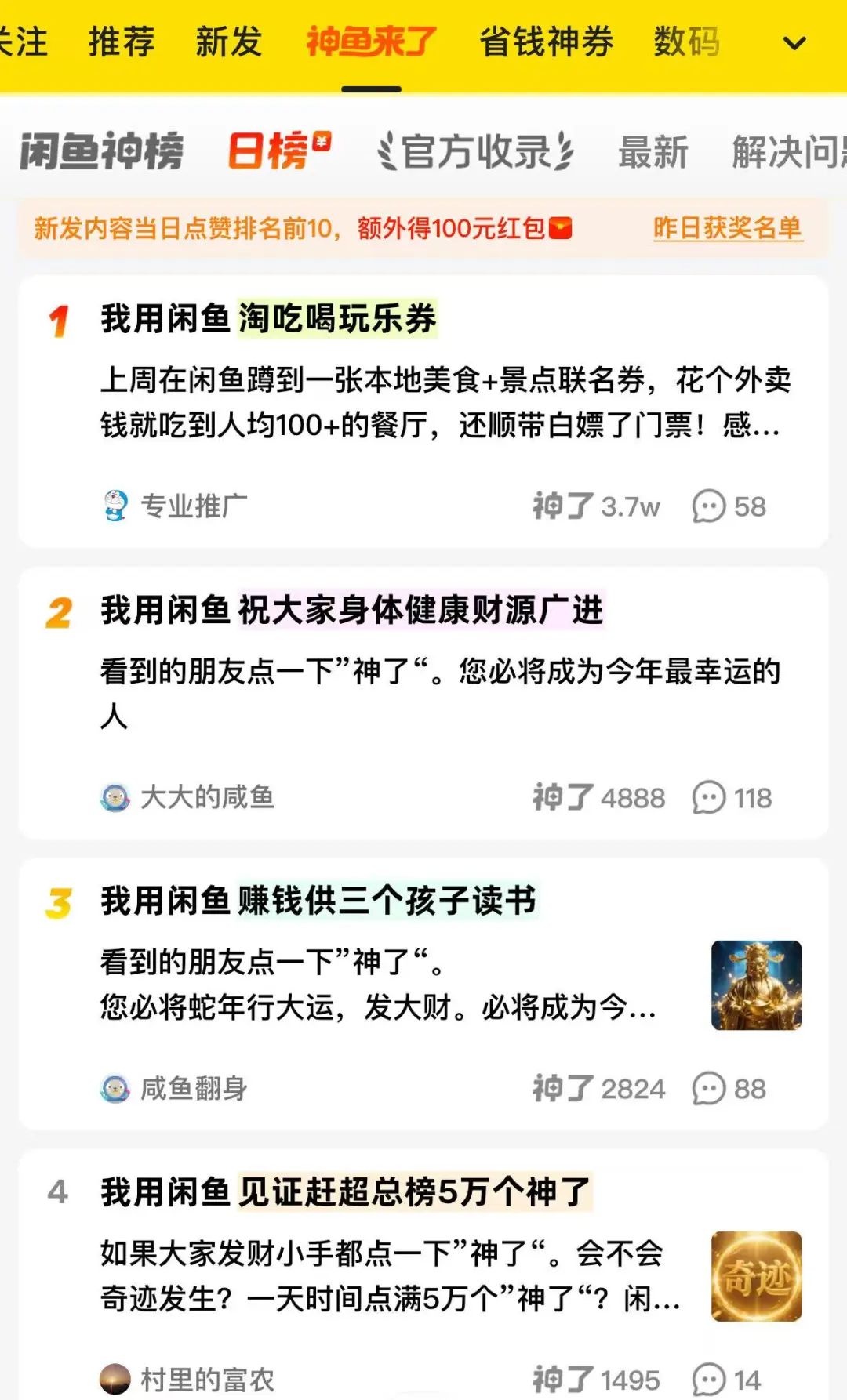View 昨日获奖名单 link
The image size is (847, 1400).
tap(727, 228)
